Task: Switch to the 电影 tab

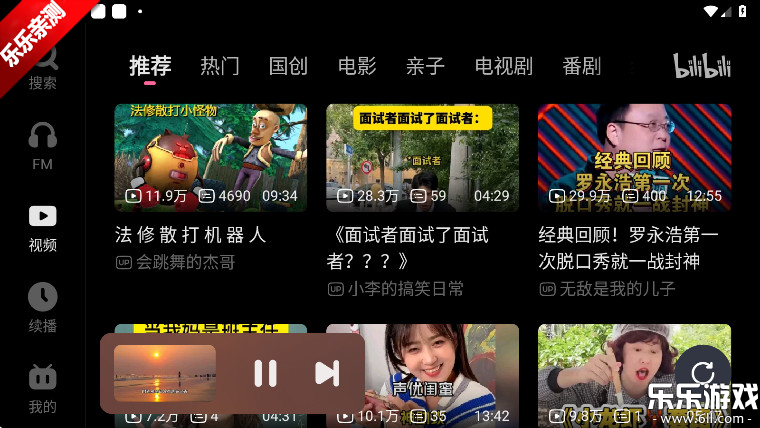Action: (x=357, y=66)
